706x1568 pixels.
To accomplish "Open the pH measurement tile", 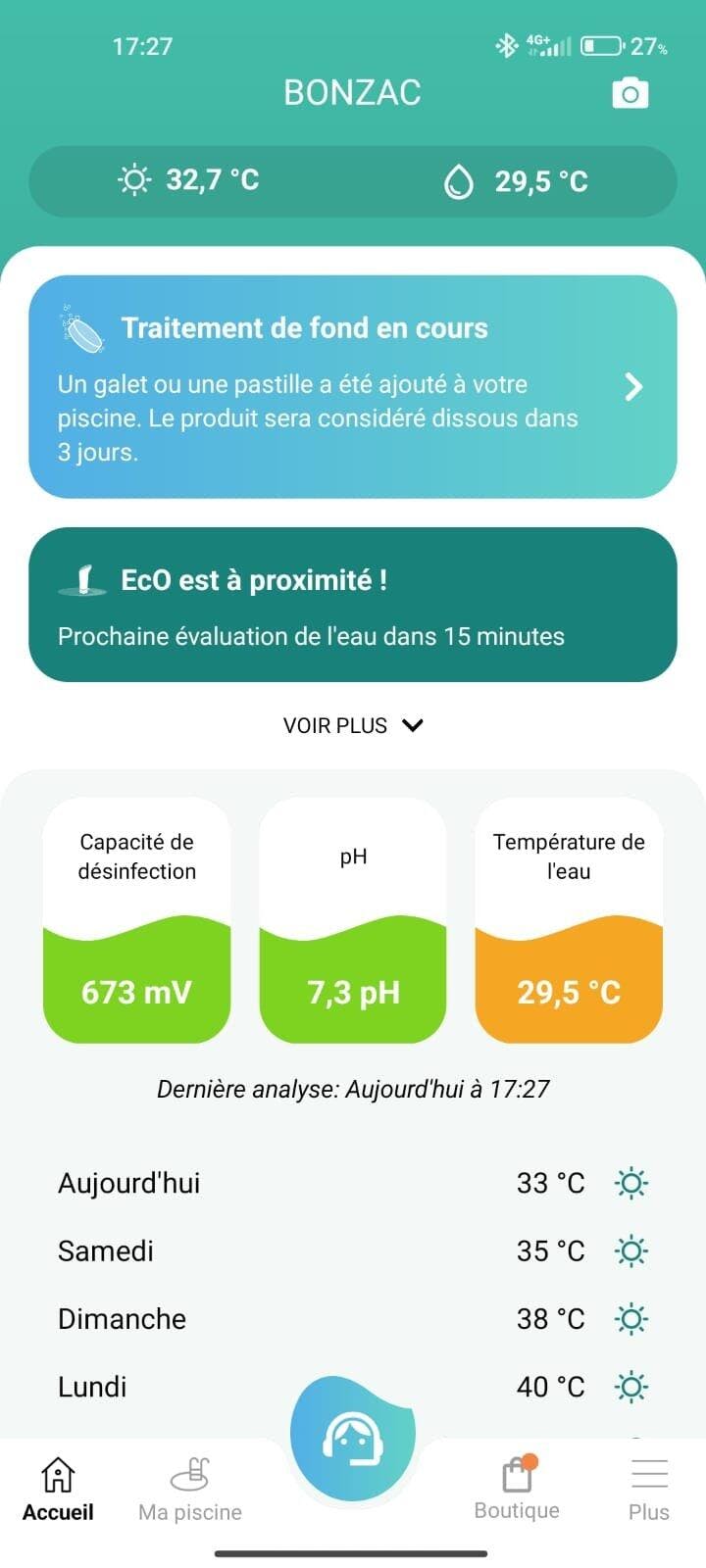I will point(353,920).
